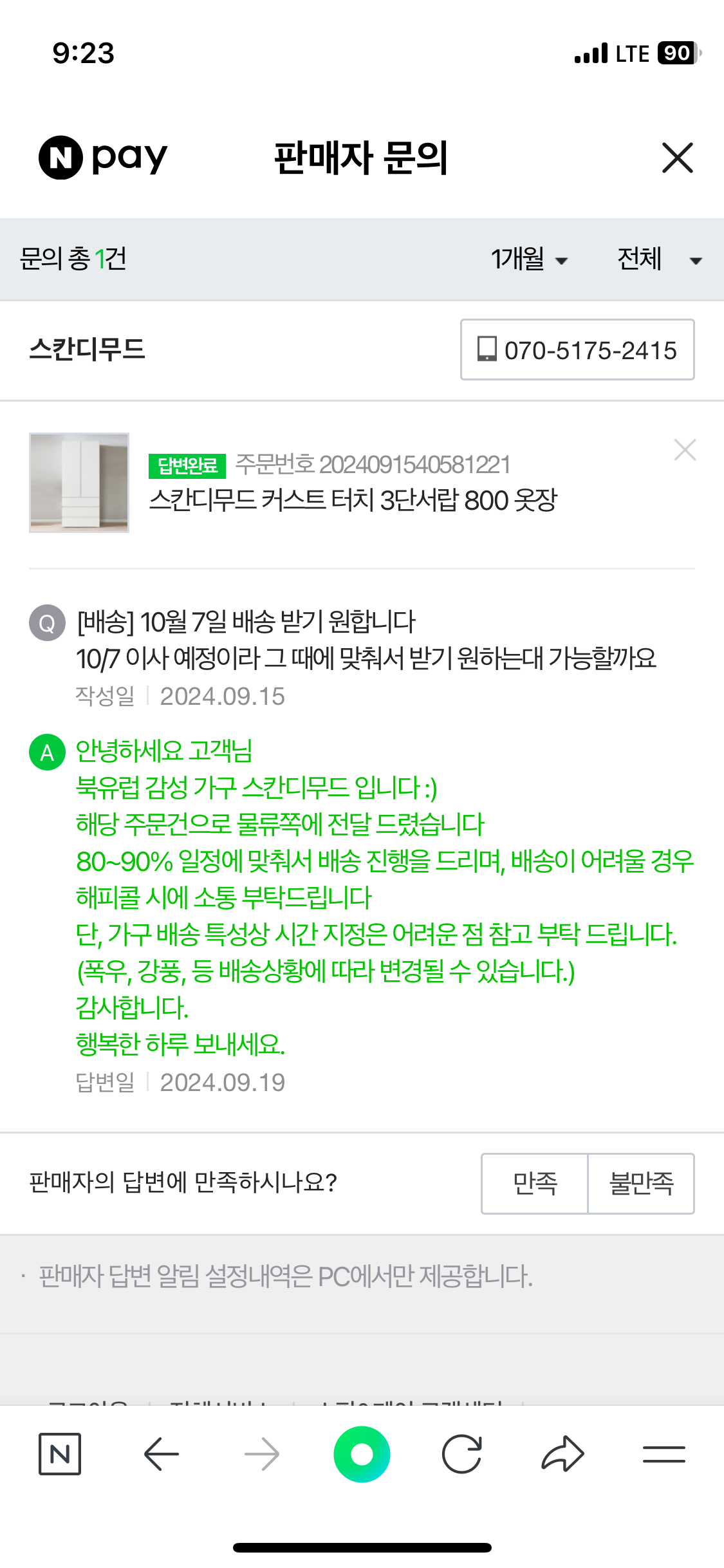Close the seller inquiry page
The height and width of the screenshot is (1568, 724).
pyautogui.click(x=677, y=158)
